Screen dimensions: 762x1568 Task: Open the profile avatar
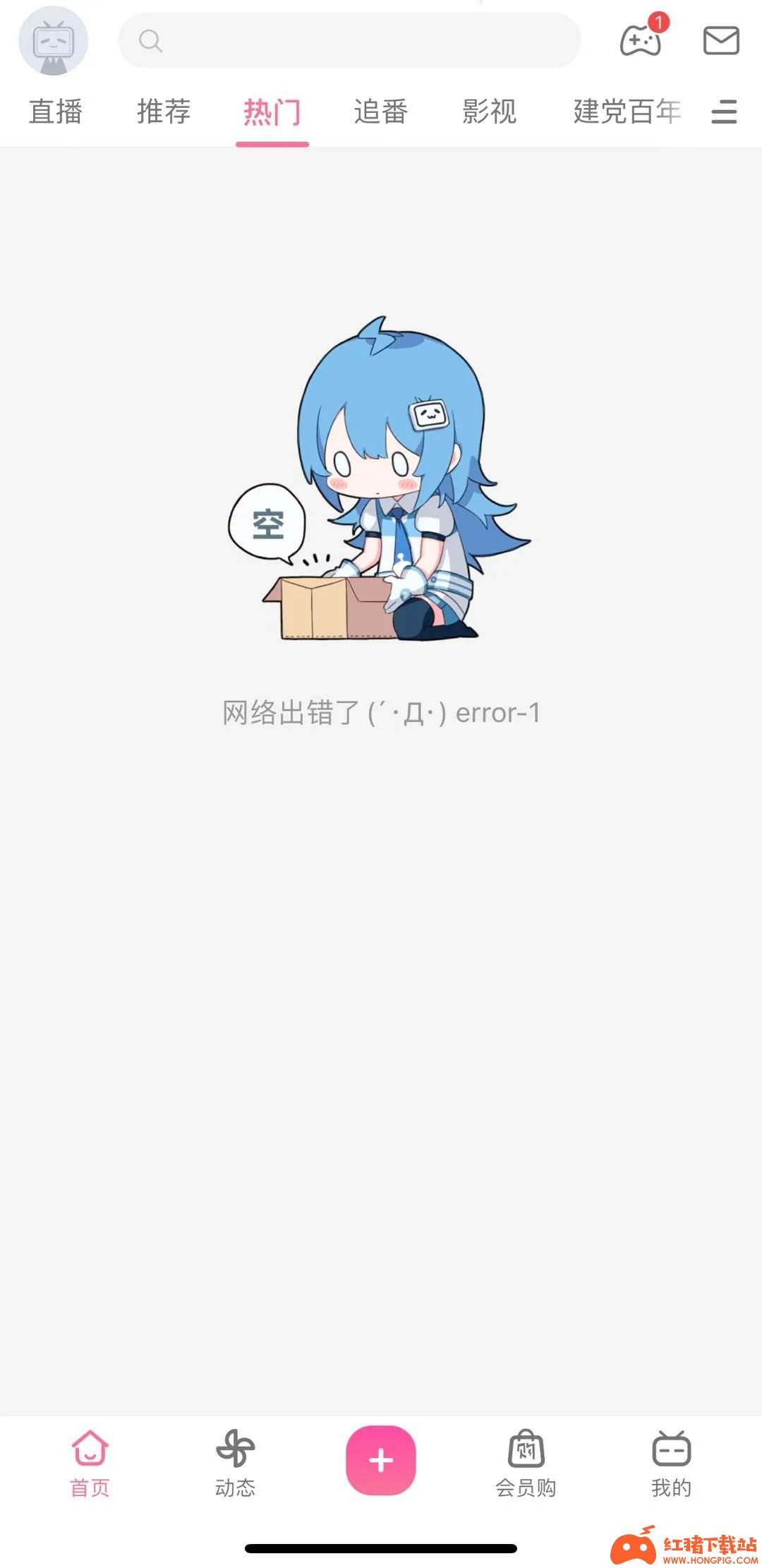pyautogui.click(x=54, y=41)
